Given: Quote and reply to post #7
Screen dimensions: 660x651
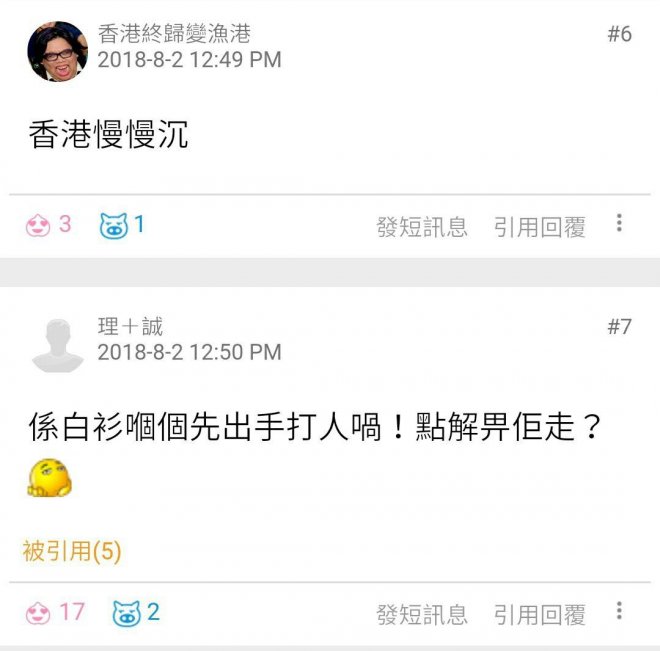Looking at the screenshot, I should 539,615.
